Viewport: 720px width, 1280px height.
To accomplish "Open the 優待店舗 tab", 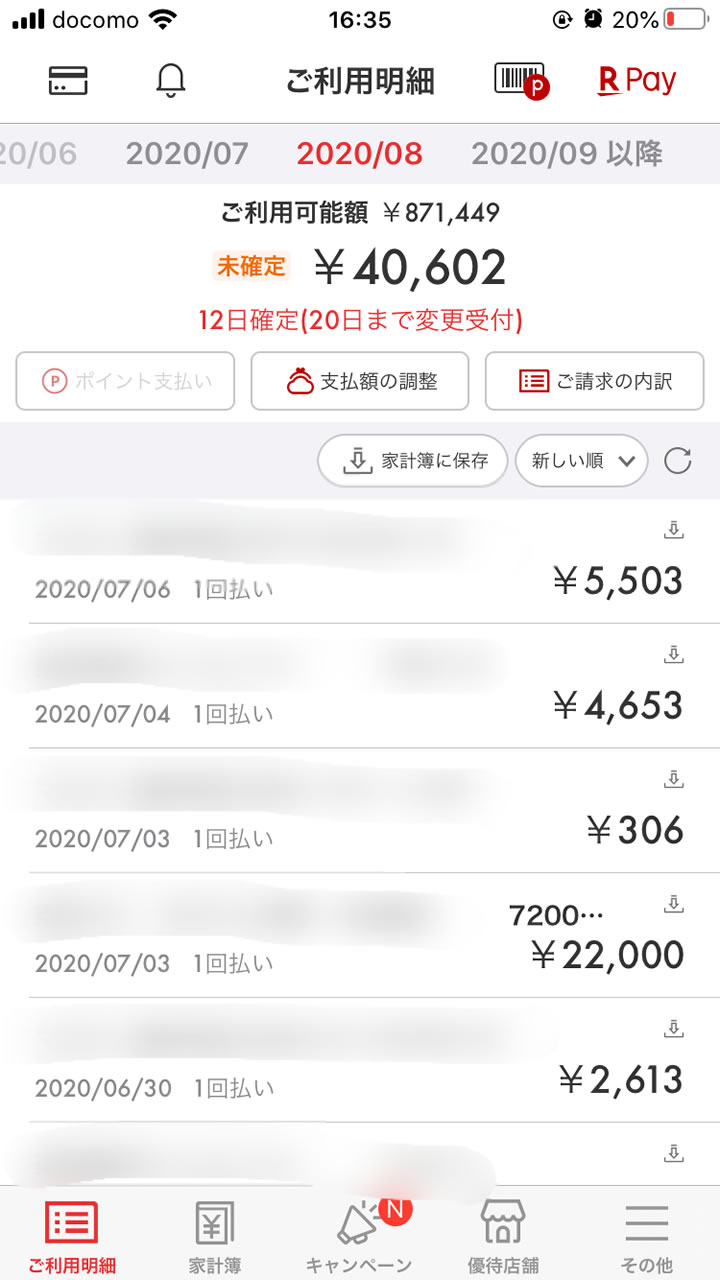I will (x=503, y=1235).
